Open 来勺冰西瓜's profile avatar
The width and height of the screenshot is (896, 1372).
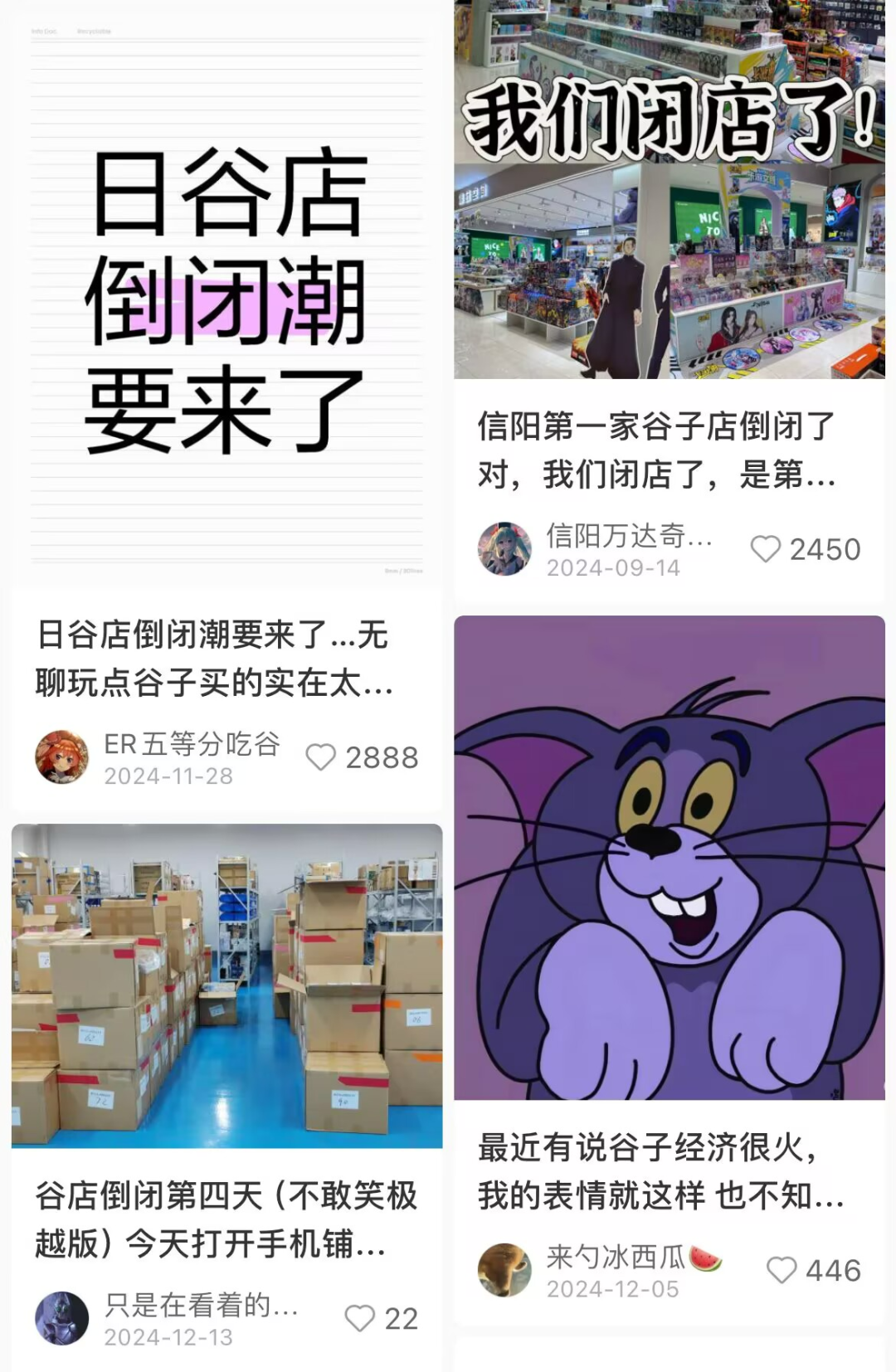[x=504, y=1270]
